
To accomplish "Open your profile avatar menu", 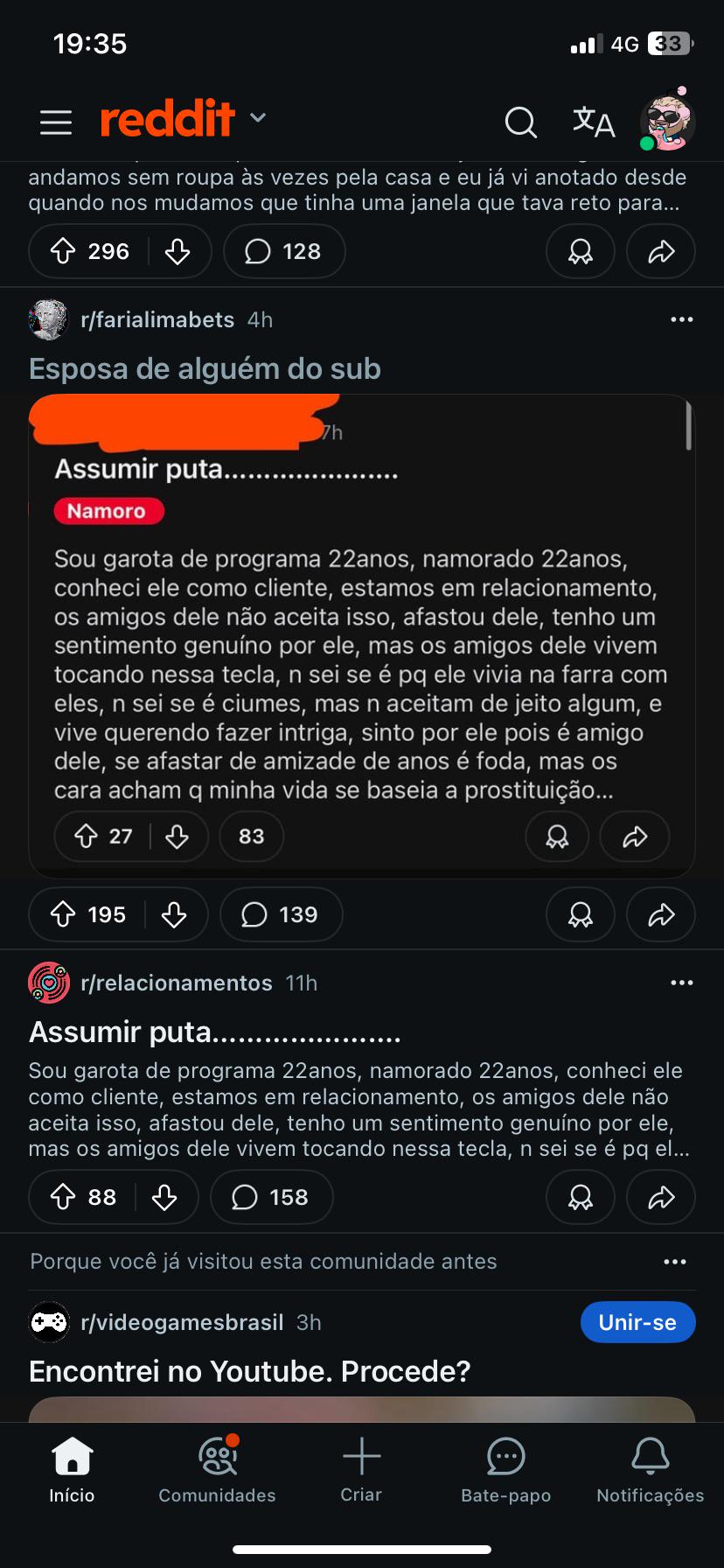I will point(668,121).
